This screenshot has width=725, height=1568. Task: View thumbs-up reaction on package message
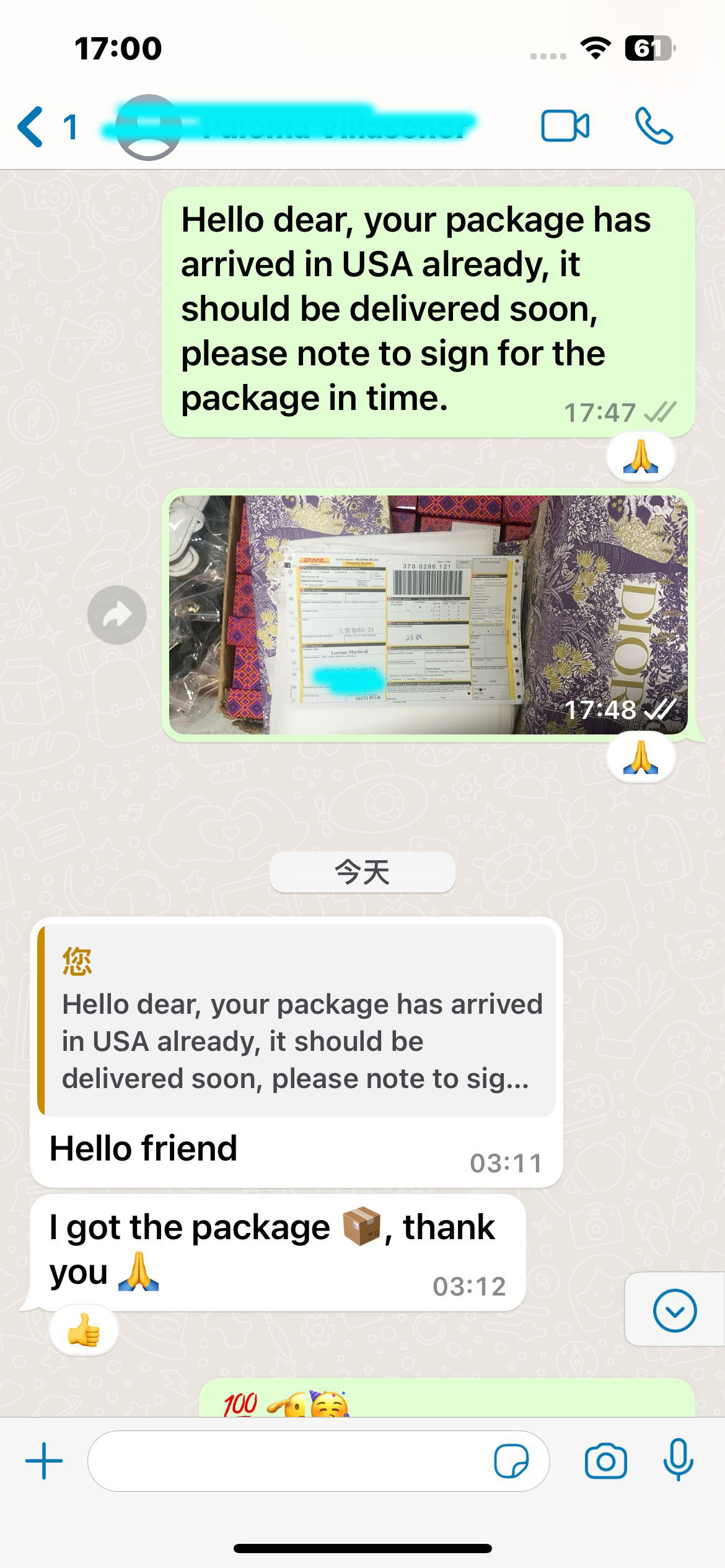coord(84,1330)
